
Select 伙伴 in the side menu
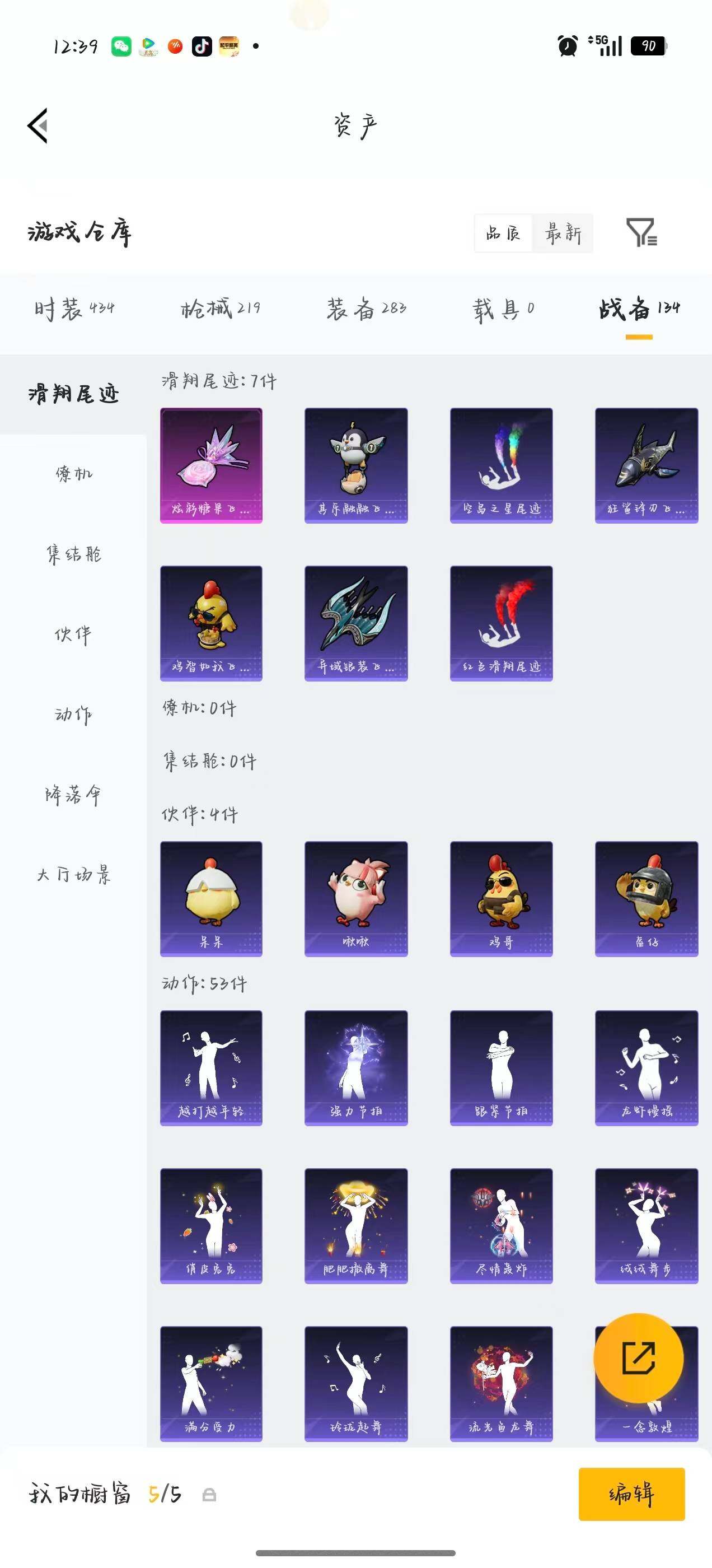coord(74,635)
